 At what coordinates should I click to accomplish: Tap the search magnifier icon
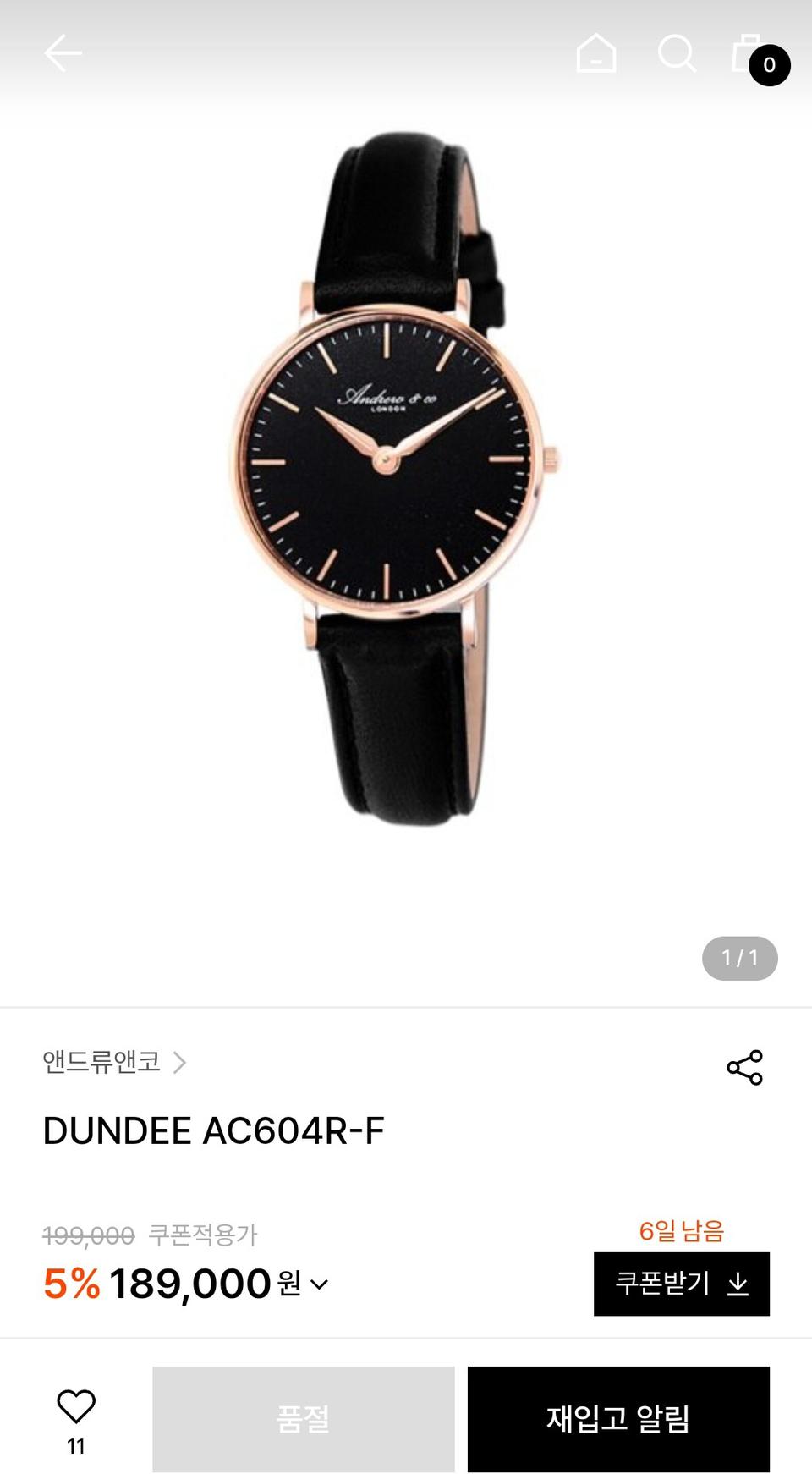(677, 54)
